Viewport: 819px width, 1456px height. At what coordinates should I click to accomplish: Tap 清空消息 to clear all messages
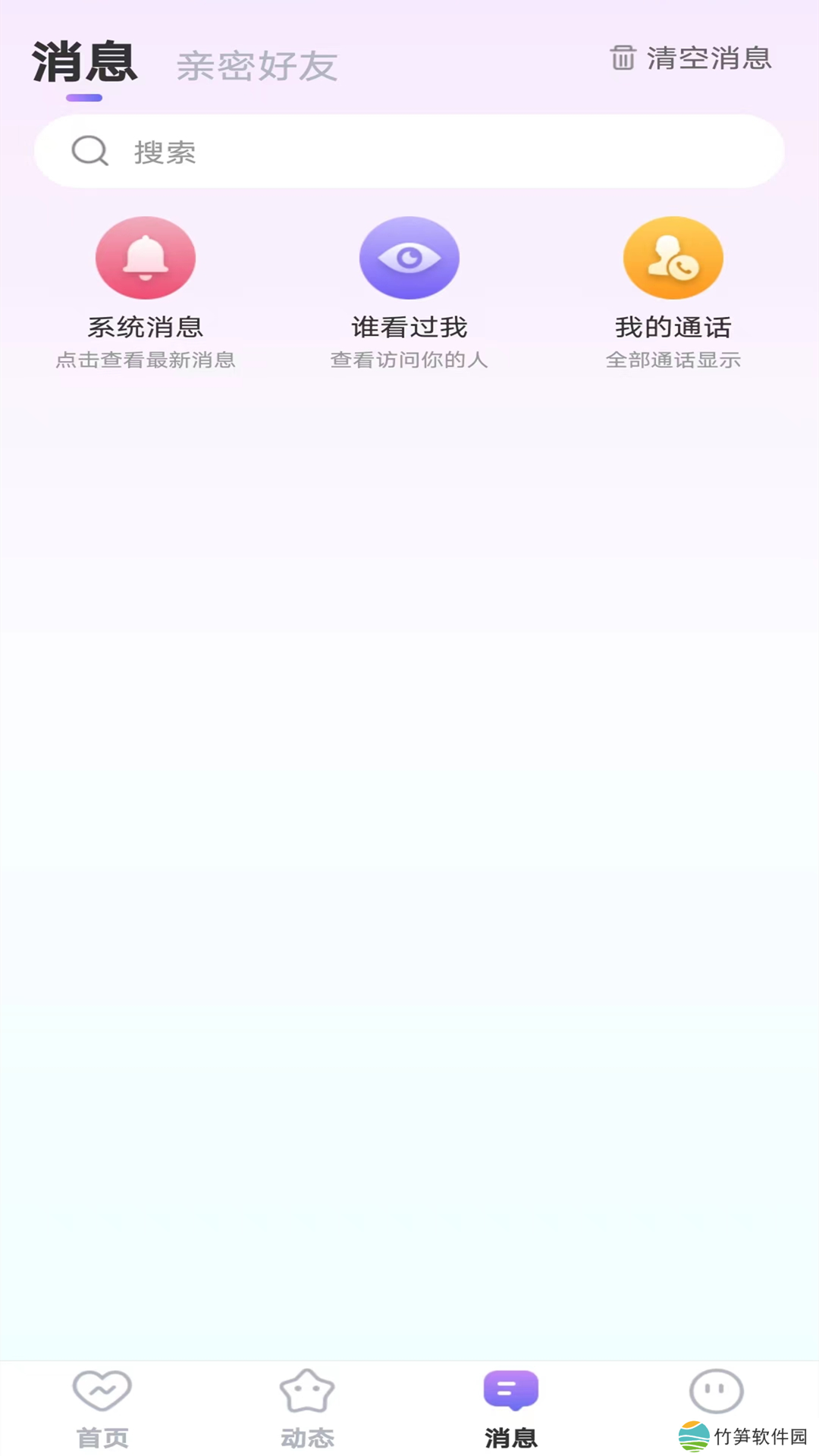coord(691,58)
